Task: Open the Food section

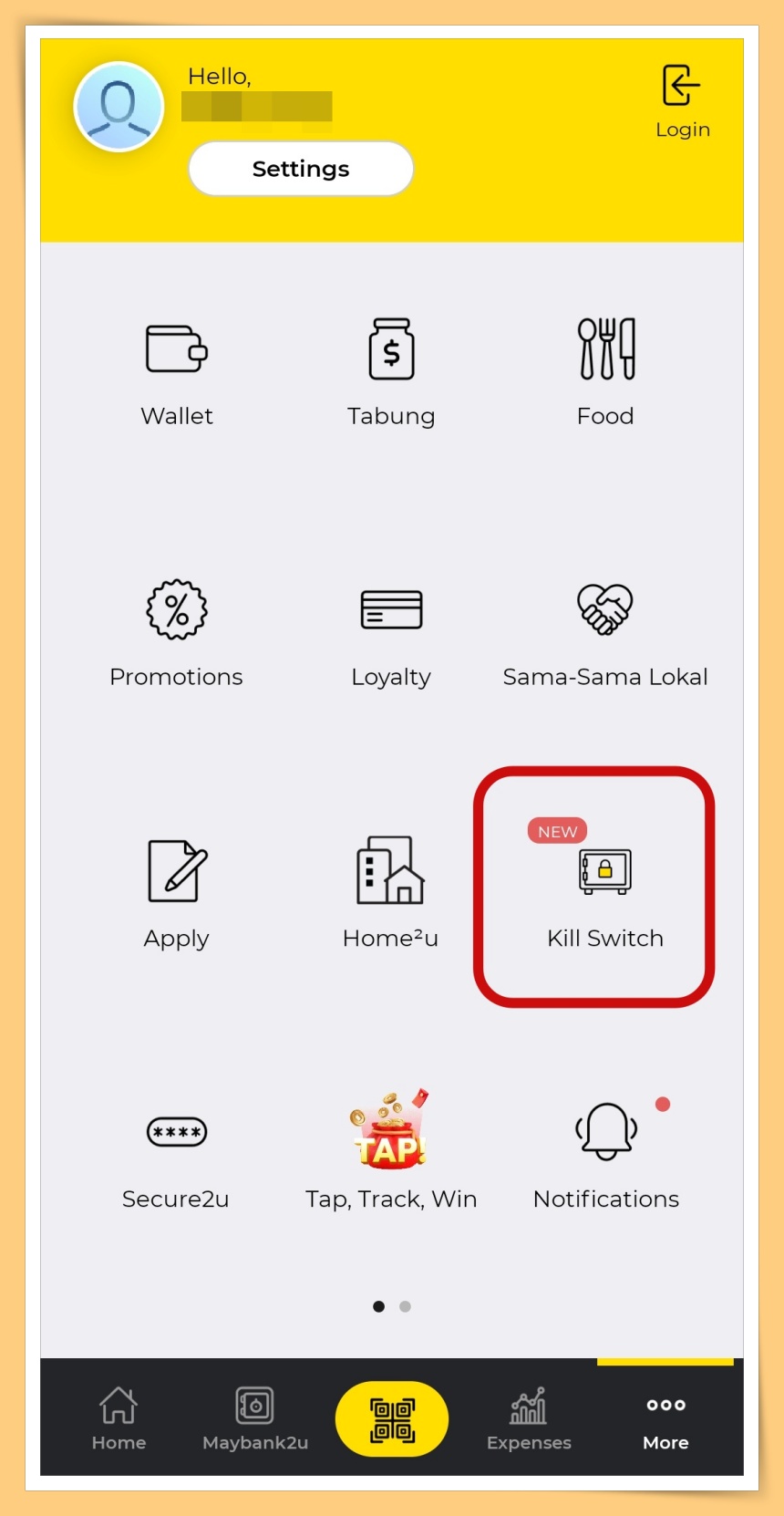Action: pyautogui.click(x=606, y=349)
